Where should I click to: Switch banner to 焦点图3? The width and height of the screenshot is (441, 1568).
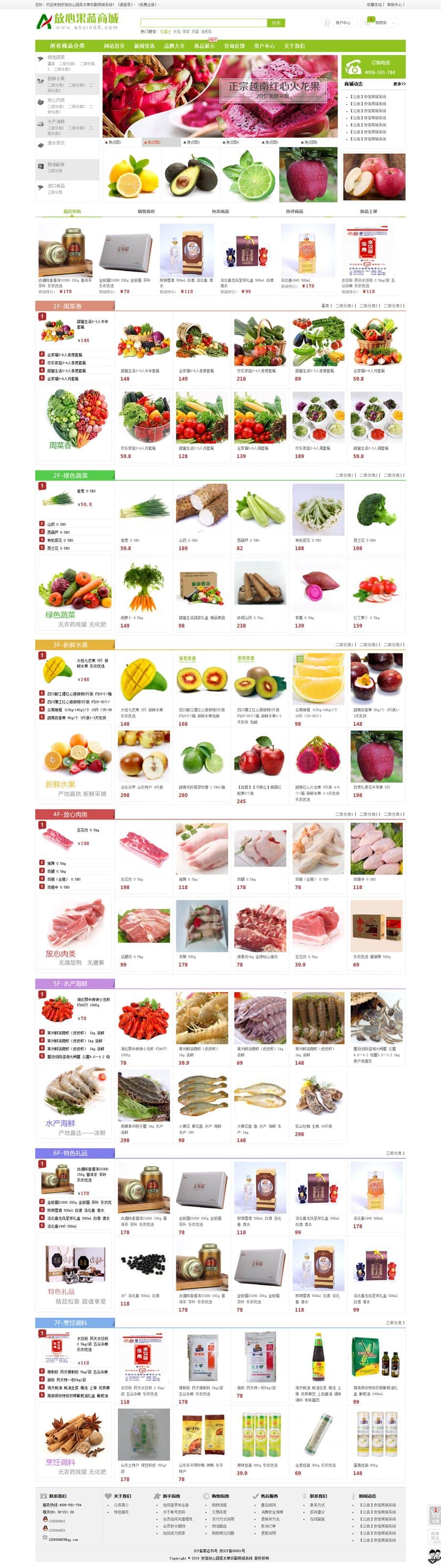193,142
